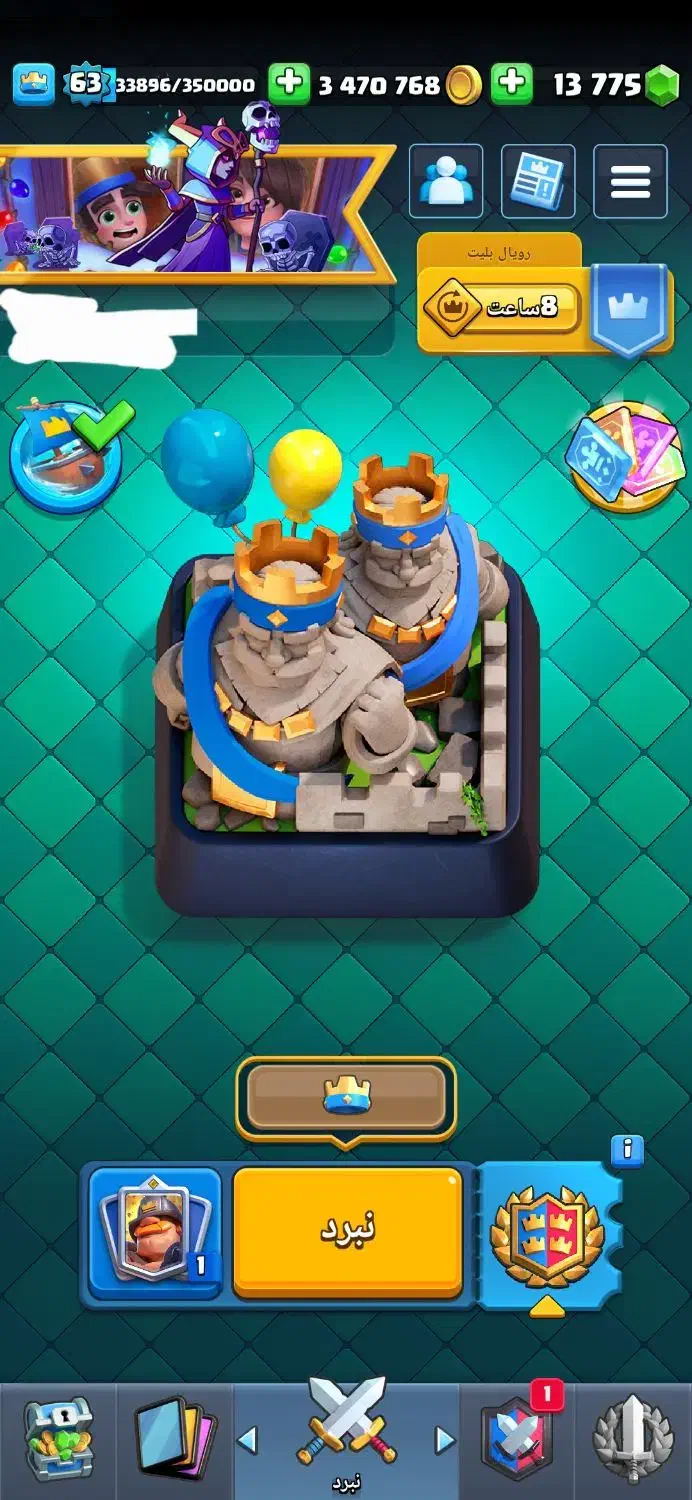Tap the crown chest progress button
This screenshot has width=692, height=1500.
(x=346, y=1097)
